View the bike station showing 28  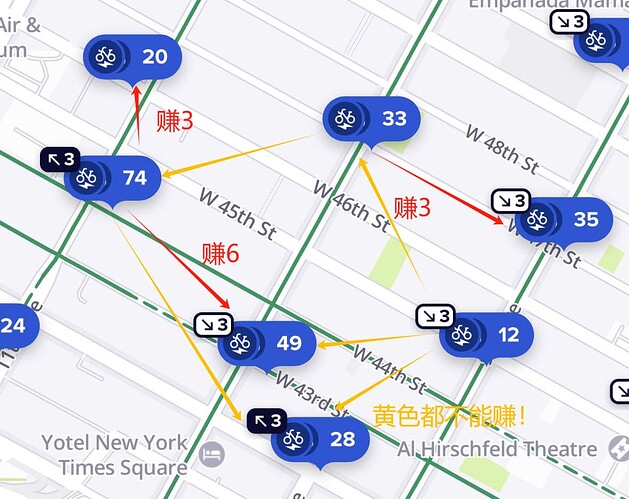point(320,439)
